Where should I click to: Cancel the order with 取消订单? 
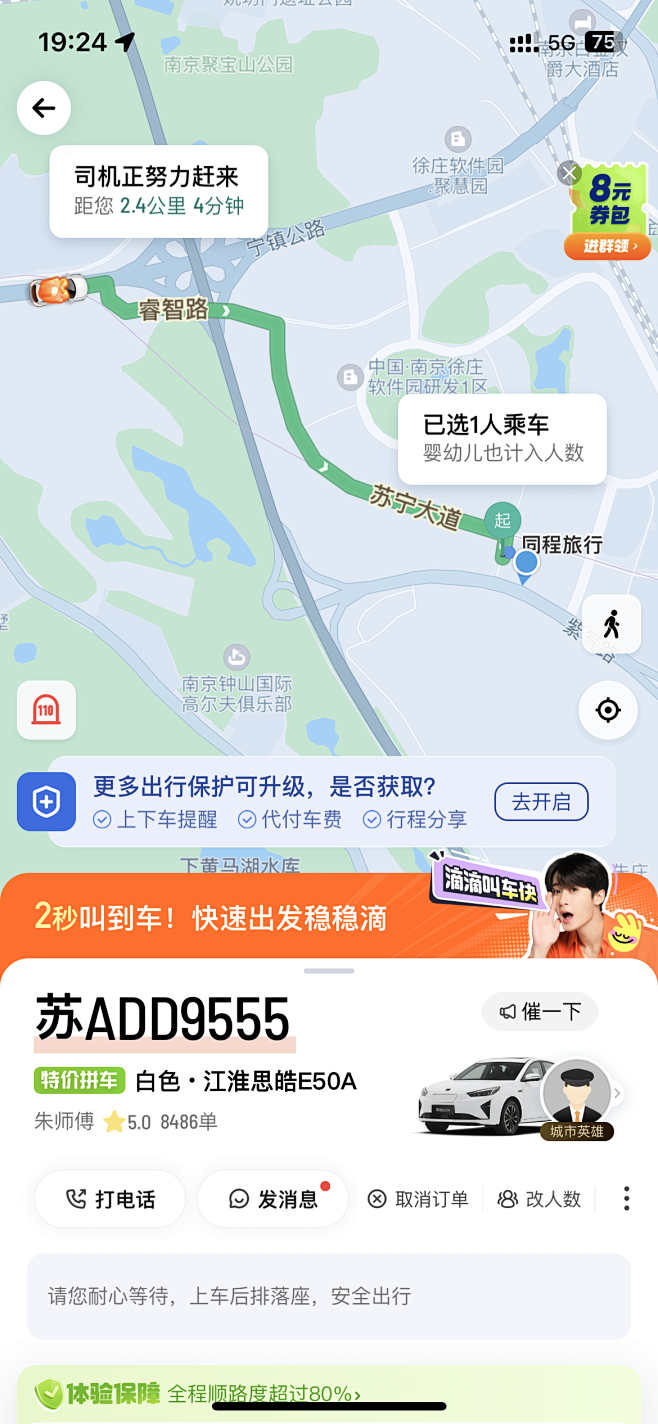coord(418,1199)
